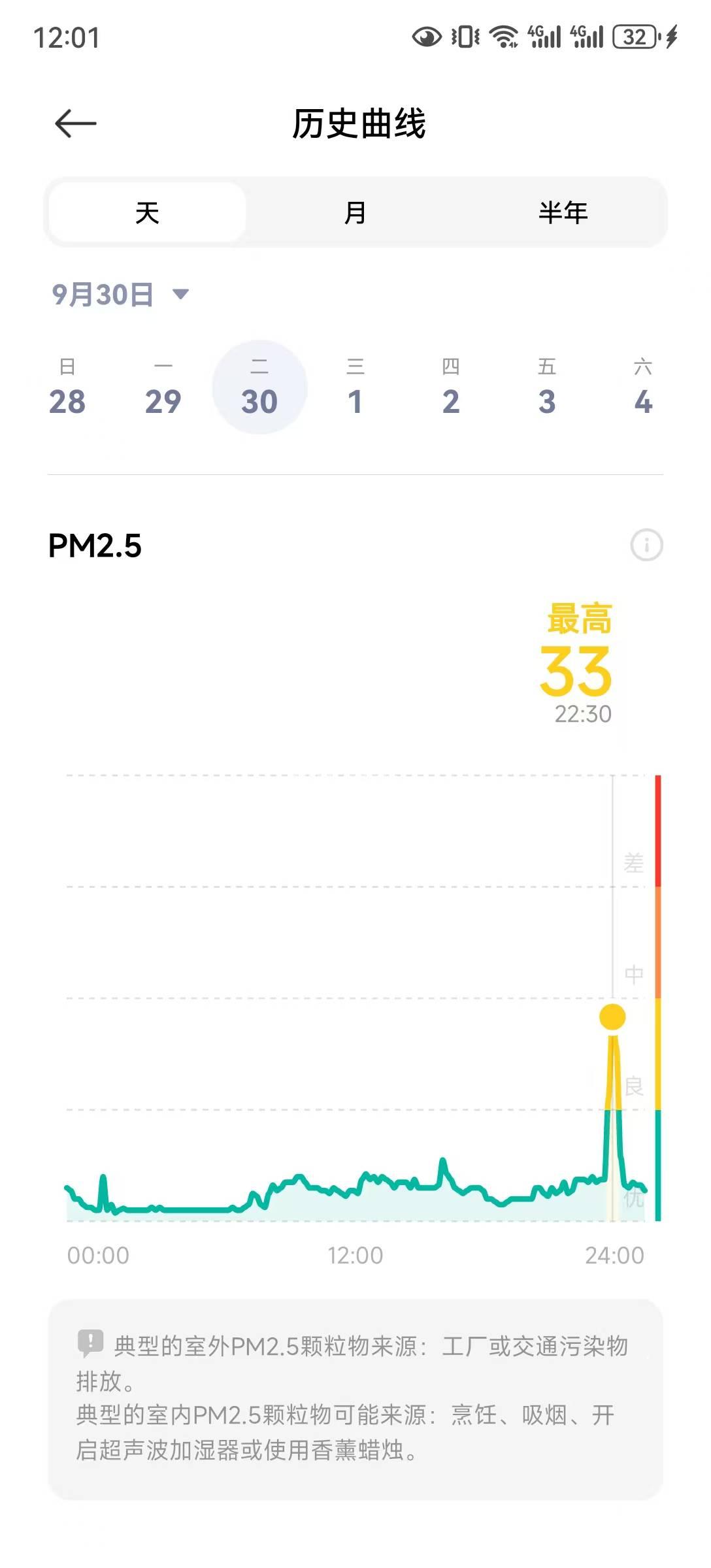Switch to the 半年 half-year tab

pyautogui.click(x=563, y=212)
